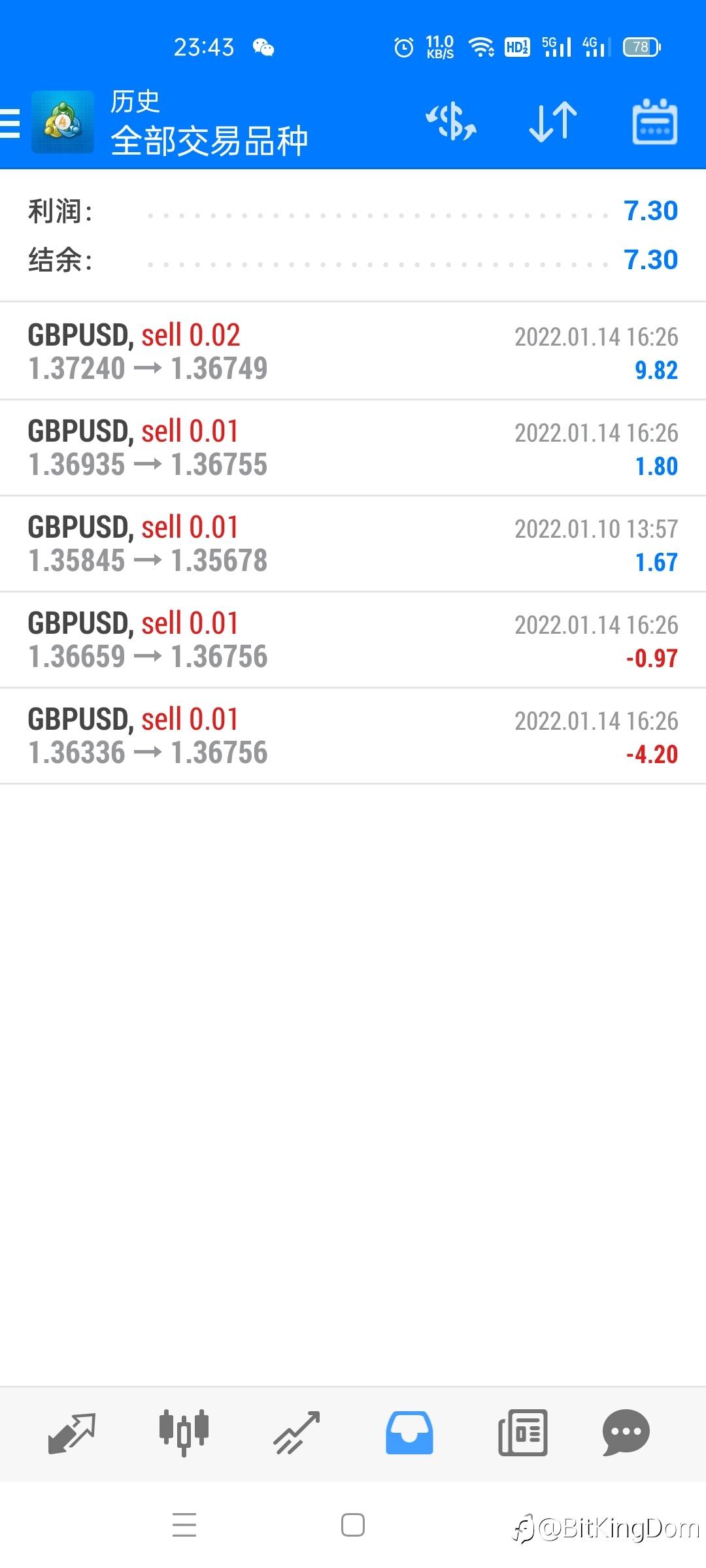The width and height of the screenshot is (706, 1568).
Task: Open the symbol filter dollar icon
Action: click(x=451, y=122)
